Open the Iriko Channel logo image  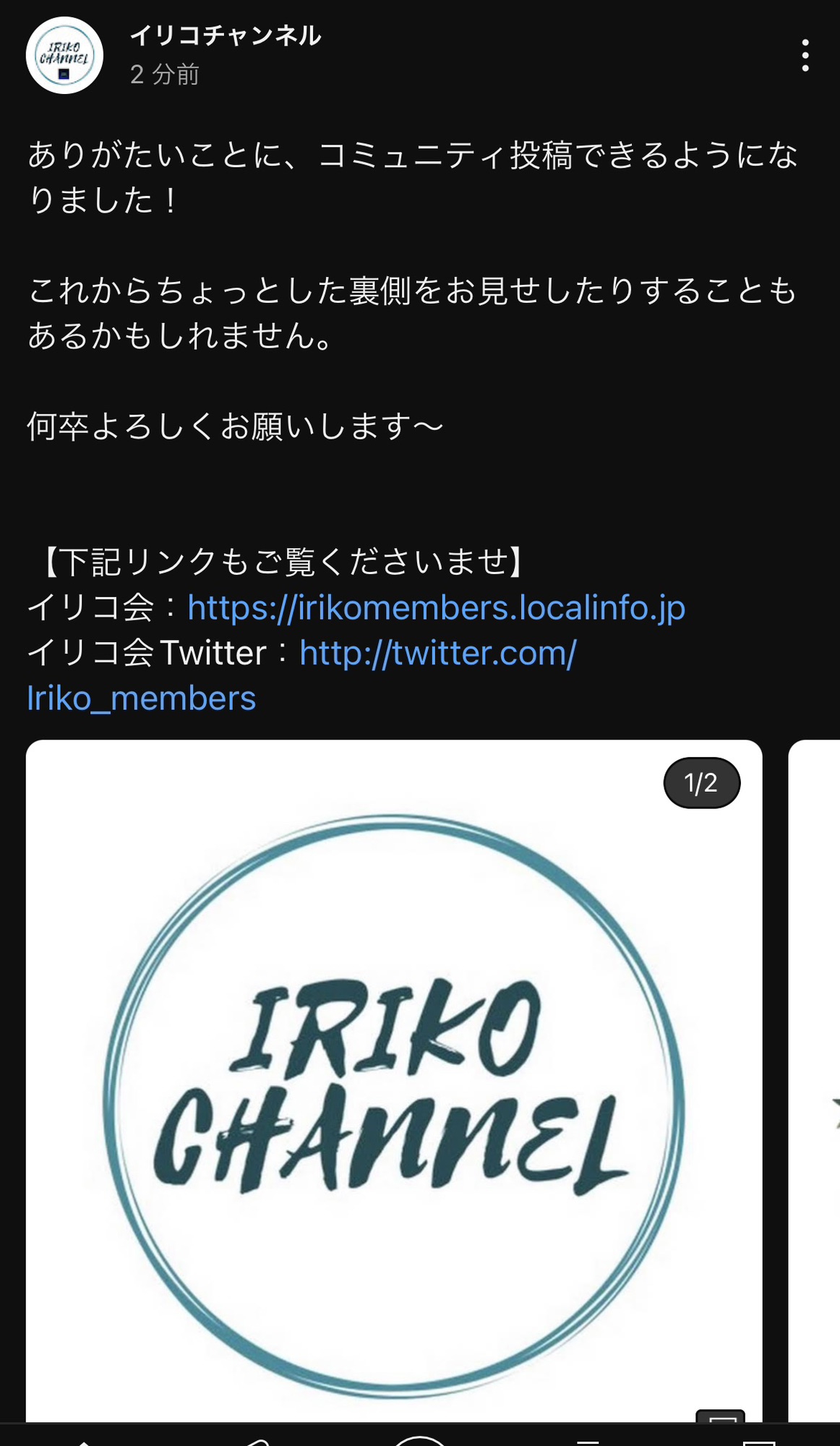coord(394,1081)
